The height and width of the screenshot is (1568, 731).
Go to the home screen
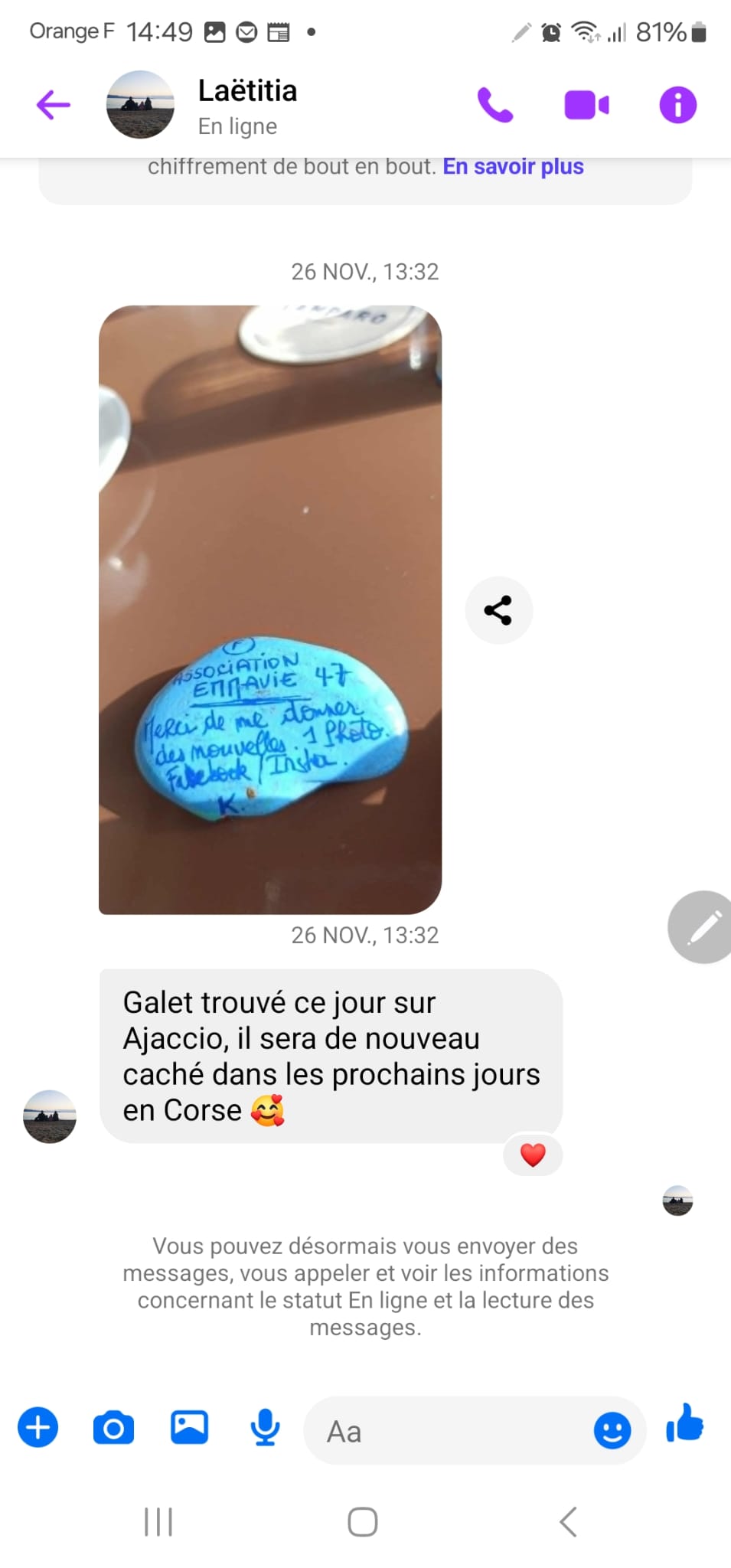tap(363, 1521)
